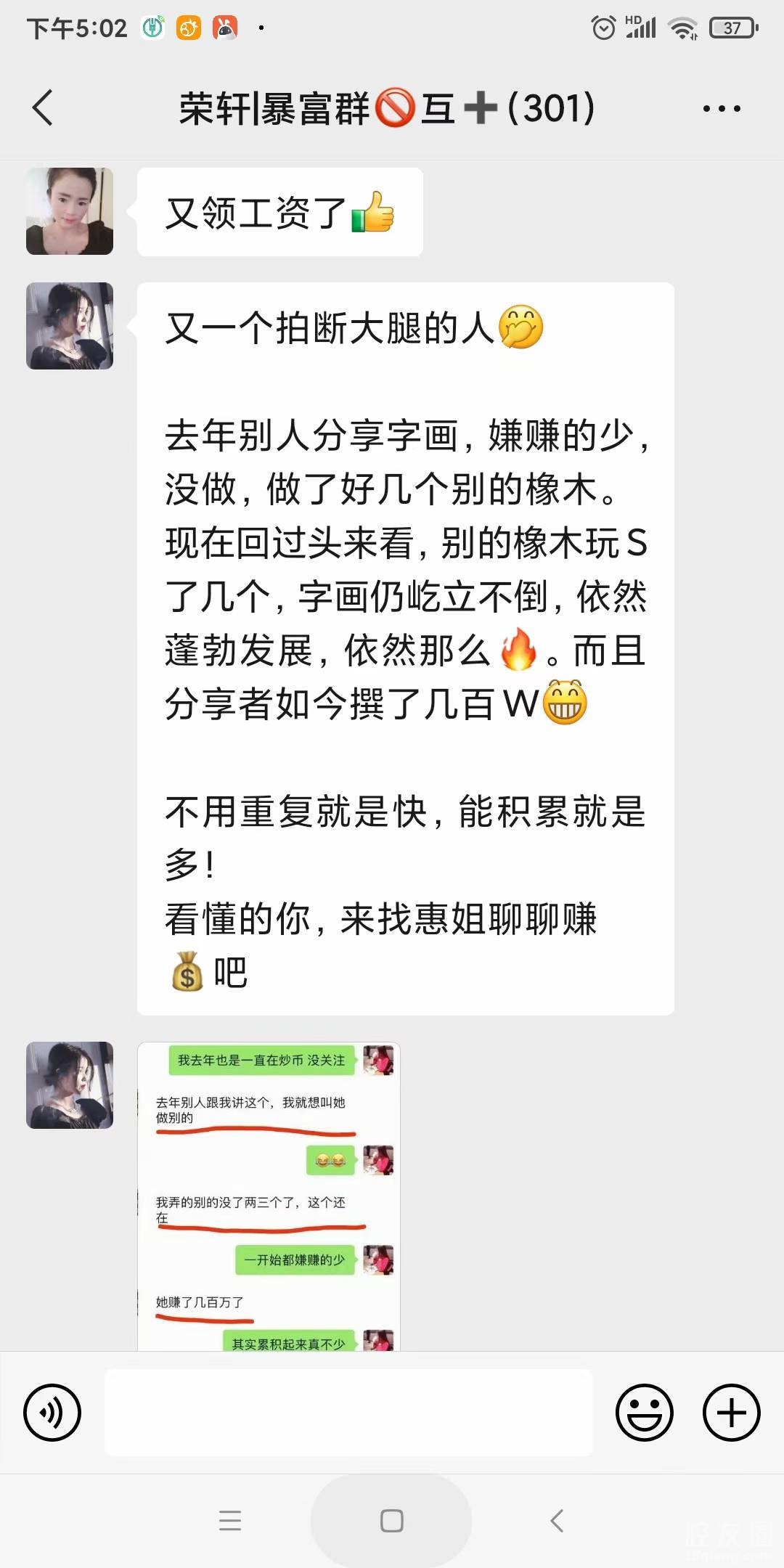This screenshot has height=1568, width=784.
Task: Open the emoji sticker panel
Action: click(644, 1412)
